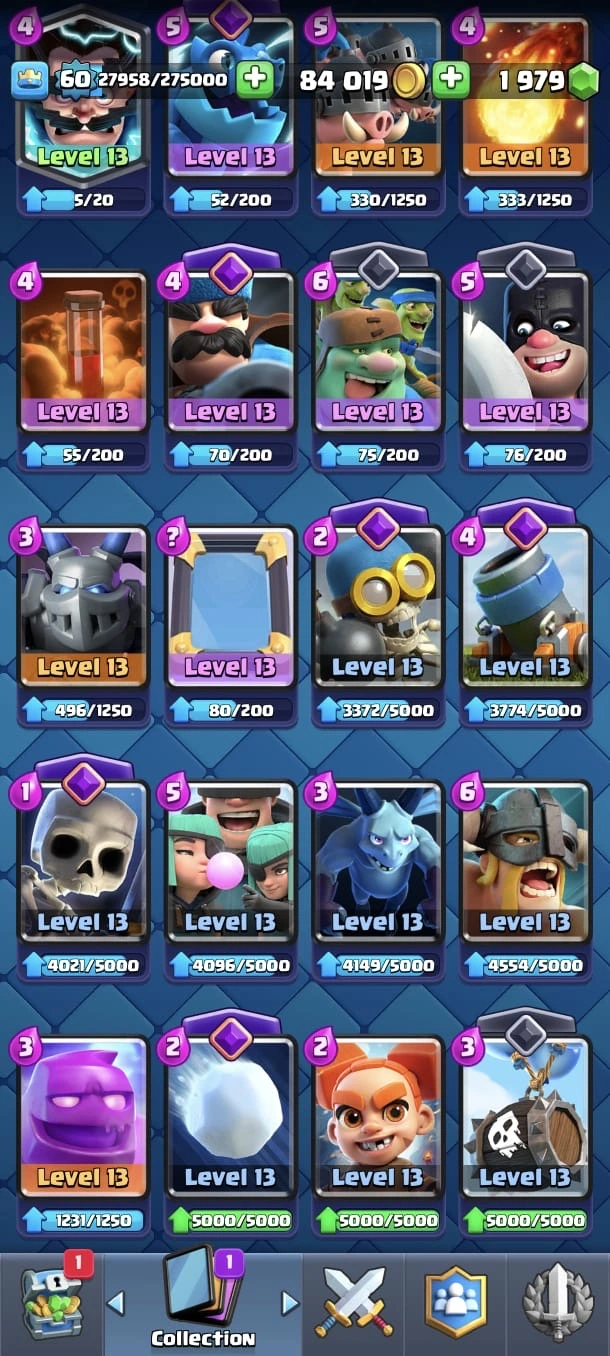Tap the green plus next to gold
The width and height of the screenshot is (610, 1356).
[452, 80]
